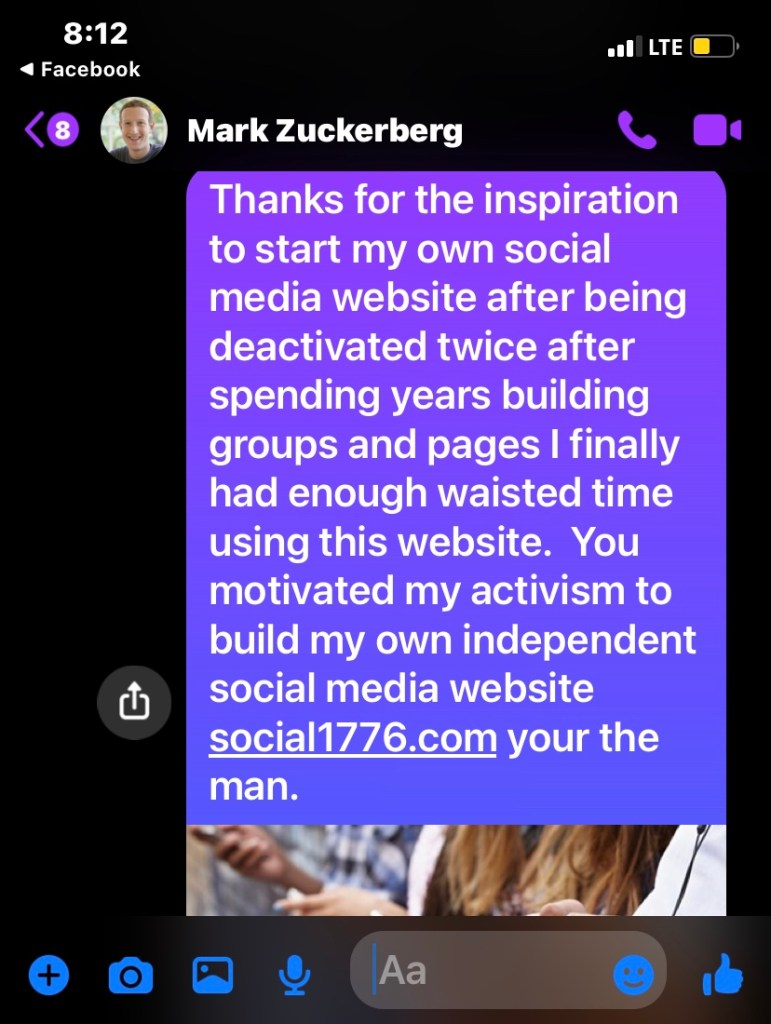This screenshot has height=1024, width=771.
Task: Go back to the chat list
Action: coord(50,130)
